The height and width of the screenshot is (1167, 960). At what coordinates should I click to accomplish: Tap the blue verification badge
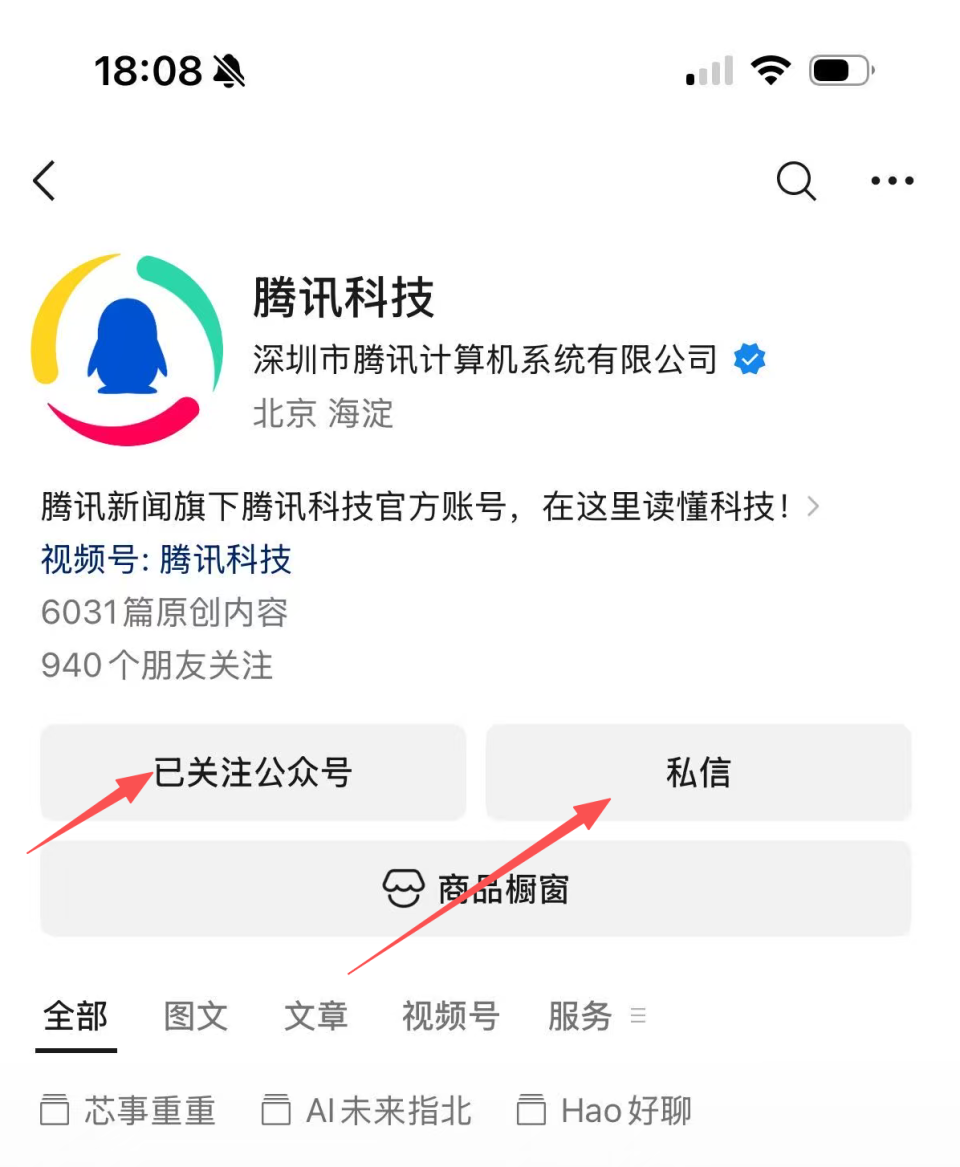tap(748, 359)
